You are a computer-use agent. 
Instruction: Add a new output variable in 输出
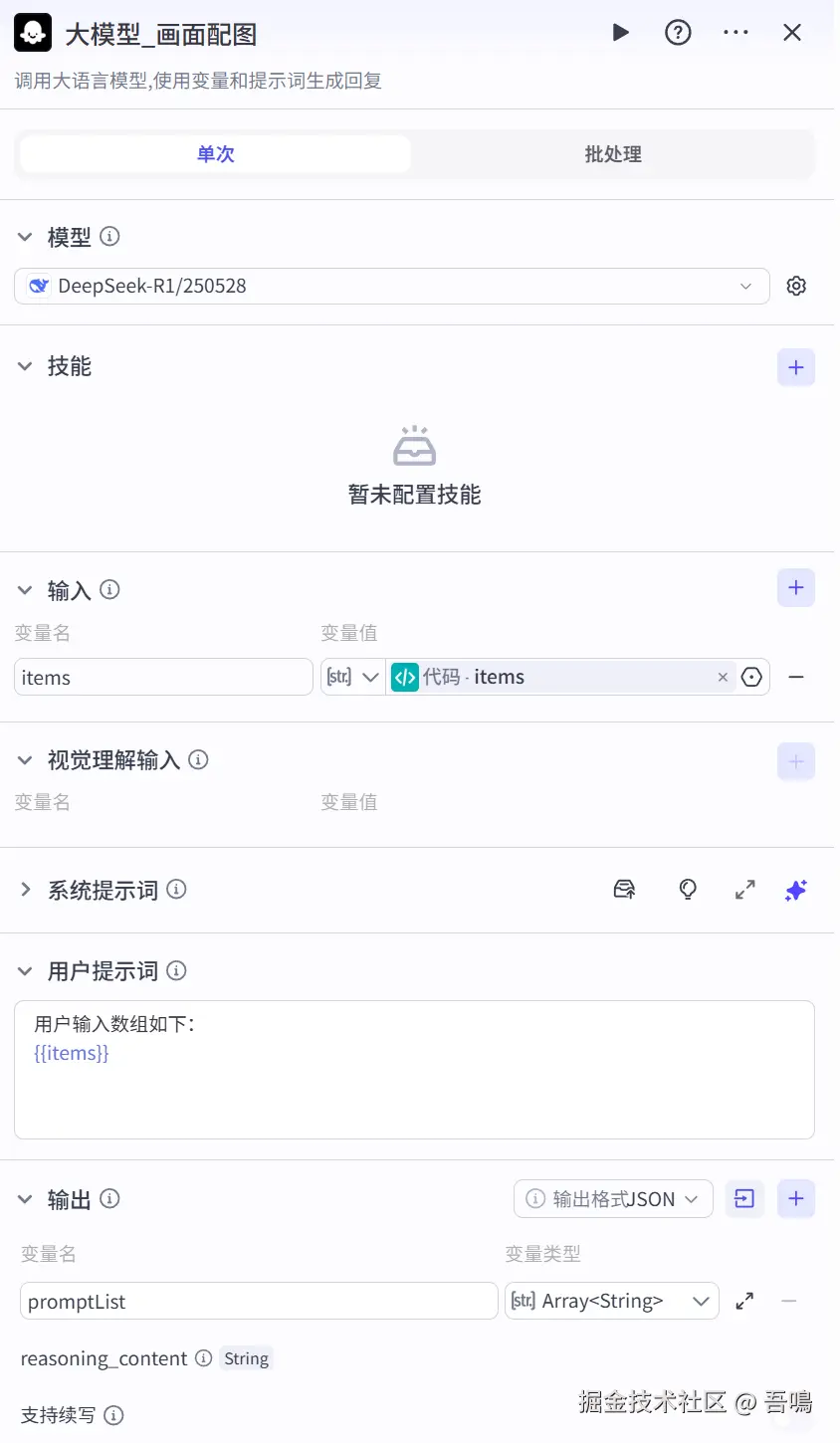point(796,1199)
